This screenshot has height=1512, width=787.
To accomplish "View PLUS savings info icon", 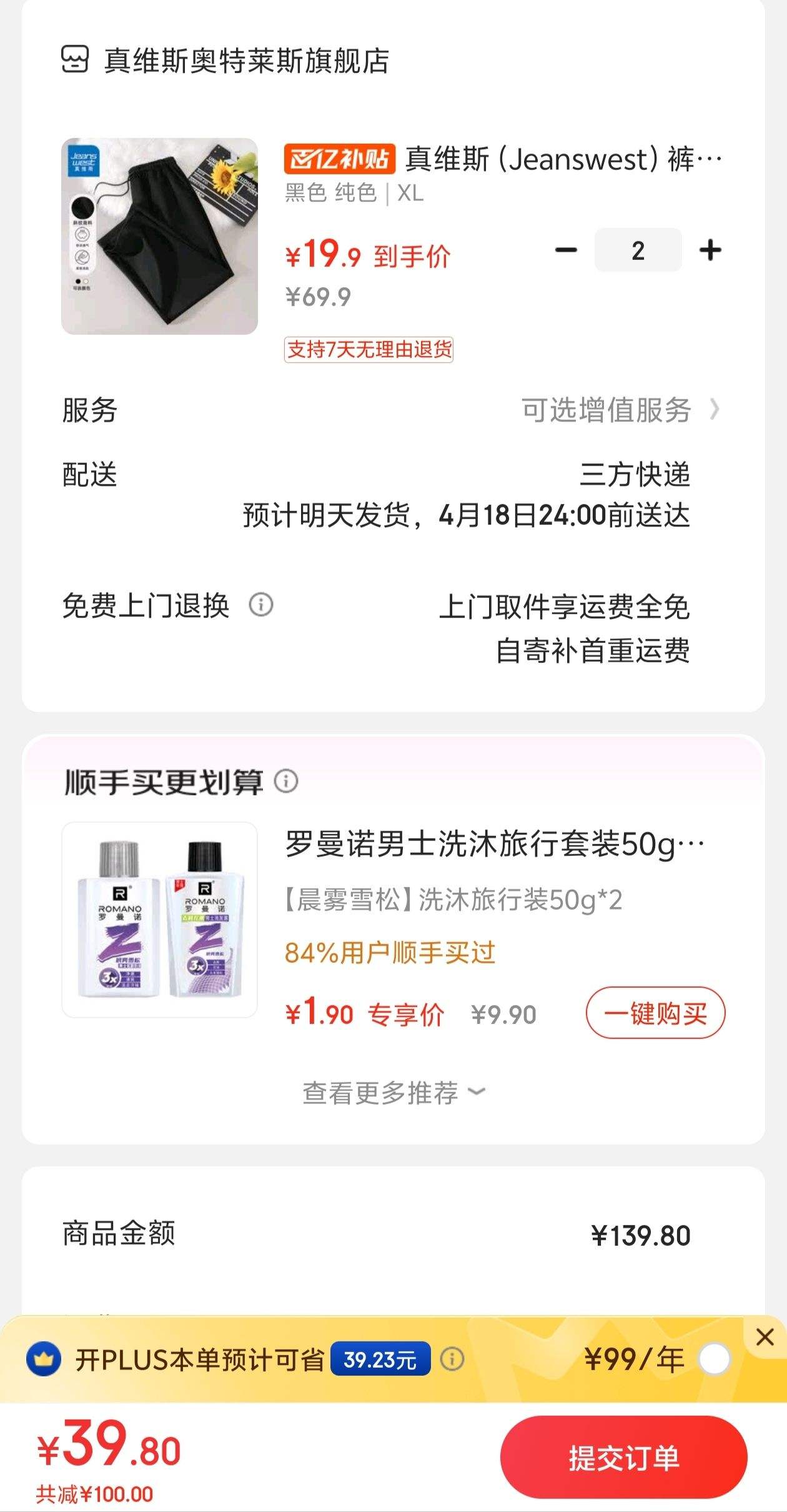I will 452,1359.
